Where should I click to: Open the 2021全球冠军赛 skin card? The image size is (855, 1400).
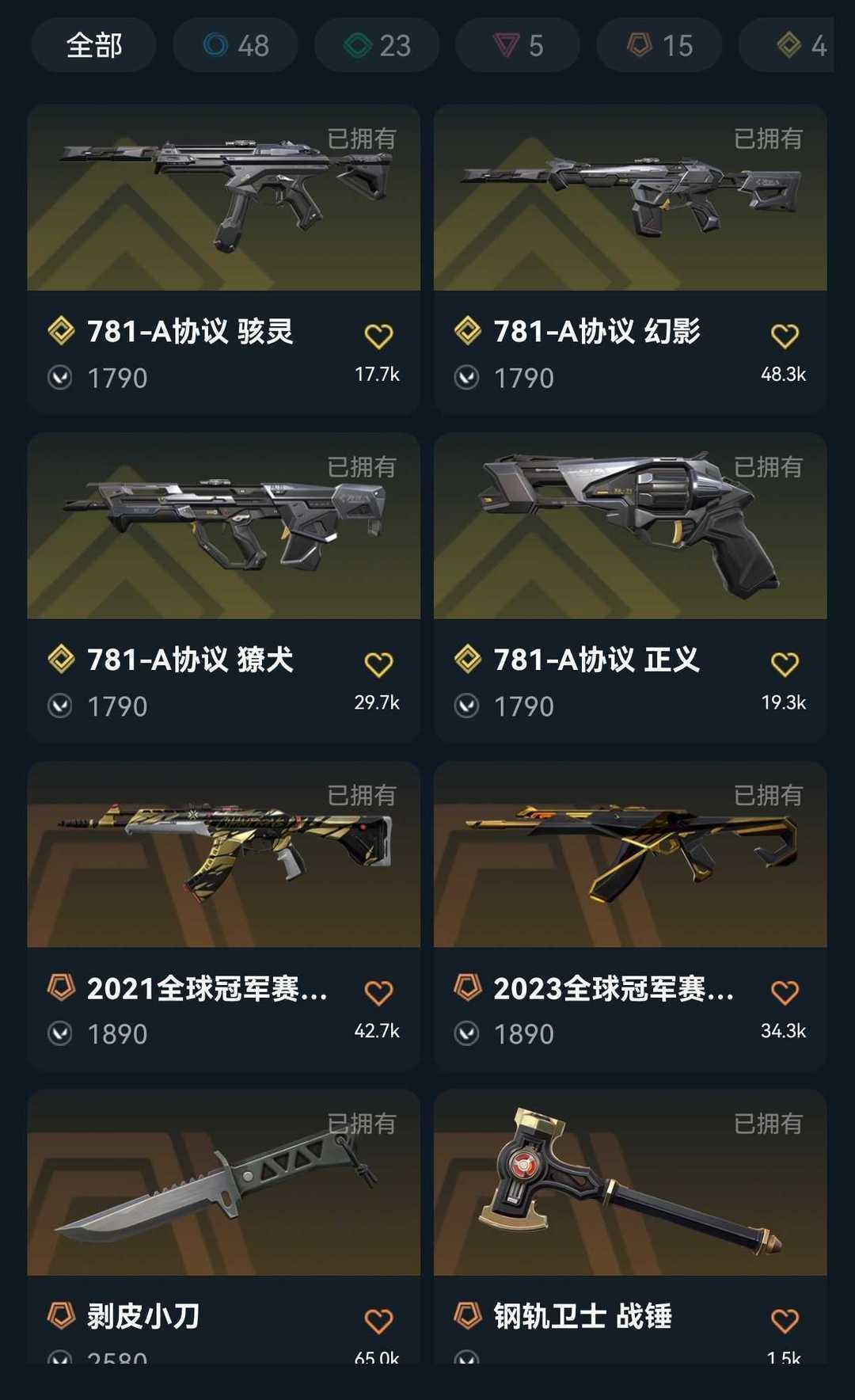(223, 855)
